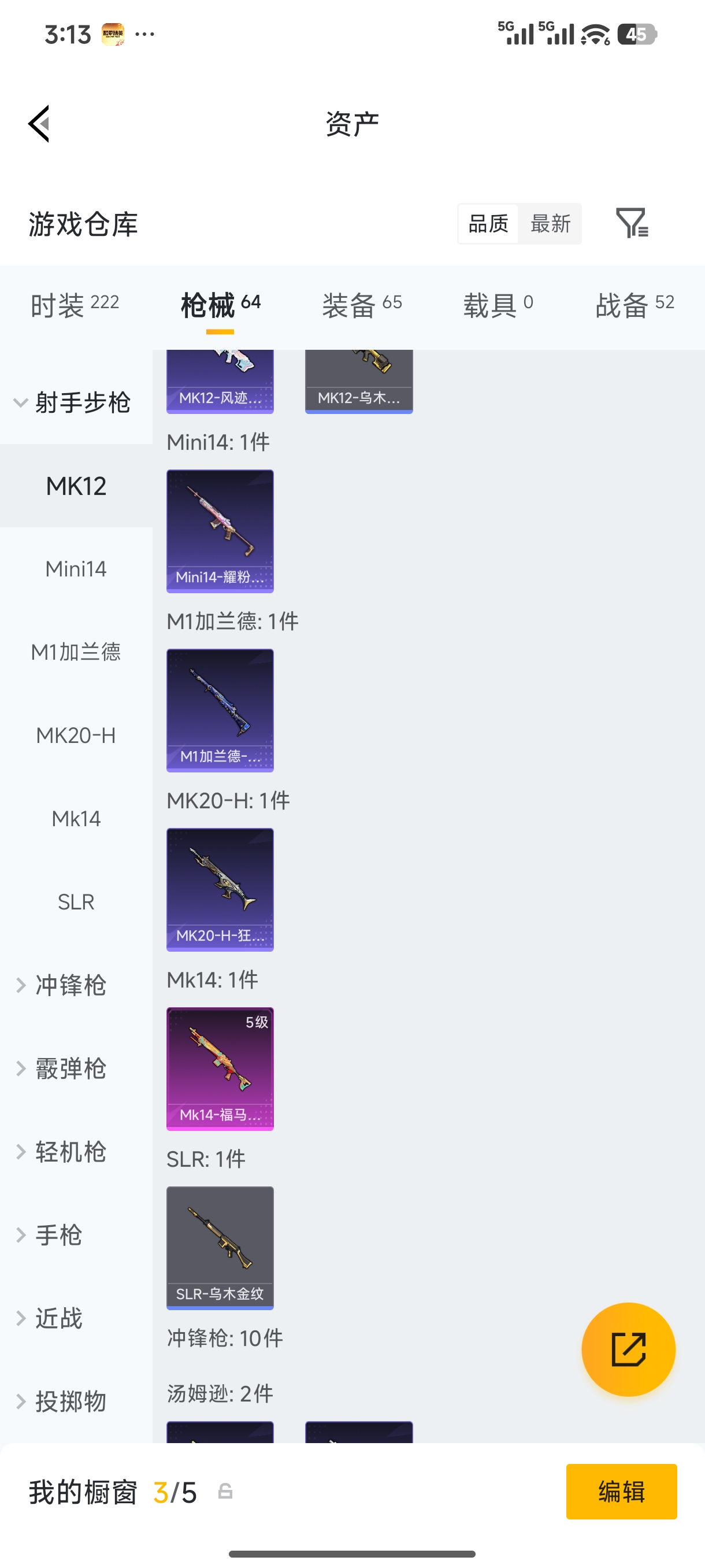
Task: Switch sorting to 最新
Action: (550, 223)
